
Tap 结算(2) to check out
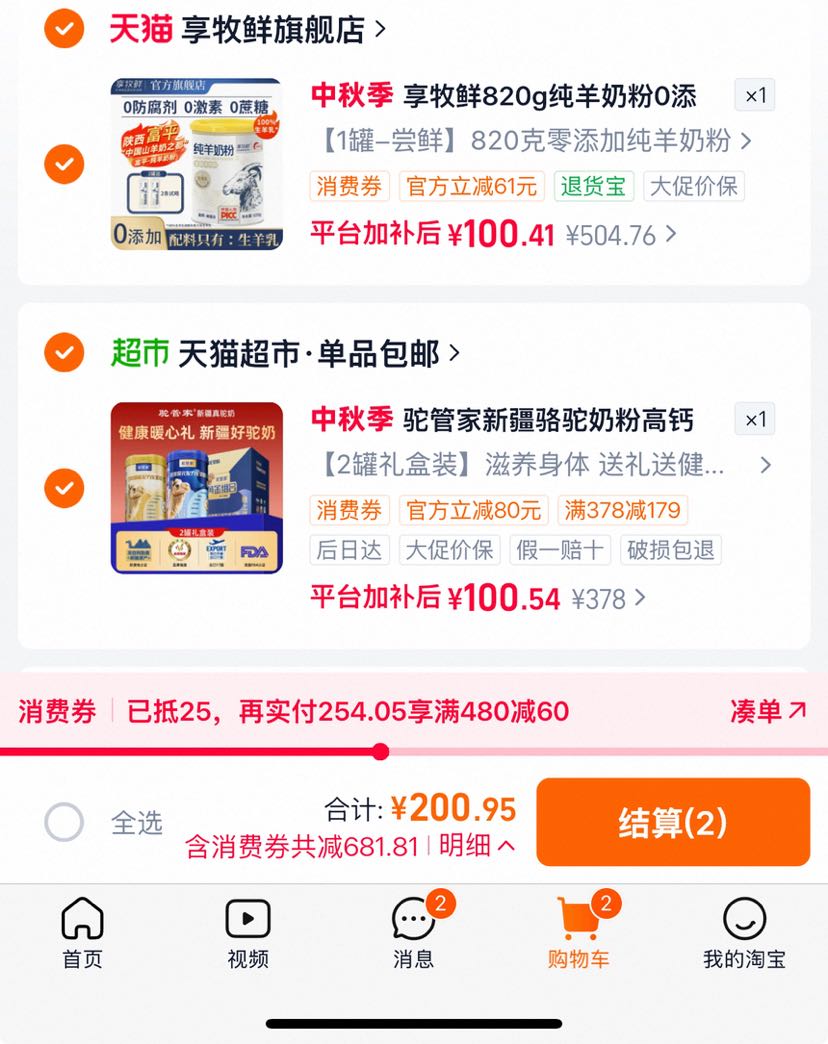(x=673, y=822)
